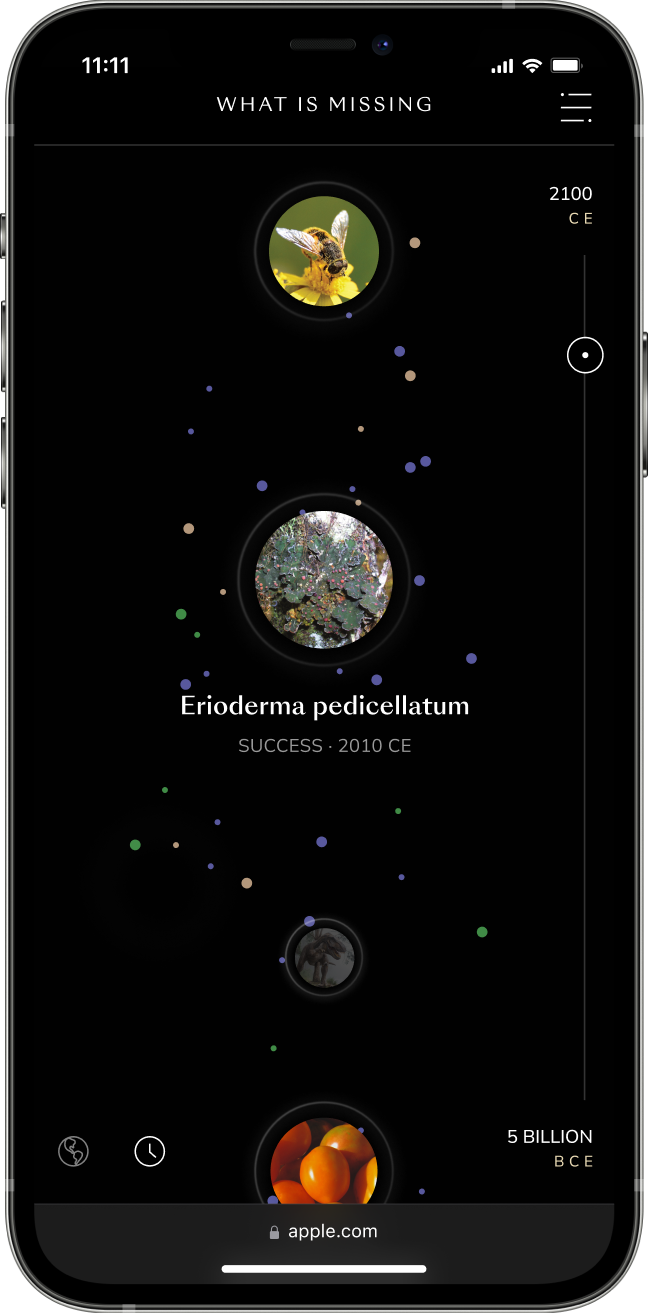The image size is (648, 1313).
Task: Open the Erioderma pedicellatum story
Action: point(324,579)
